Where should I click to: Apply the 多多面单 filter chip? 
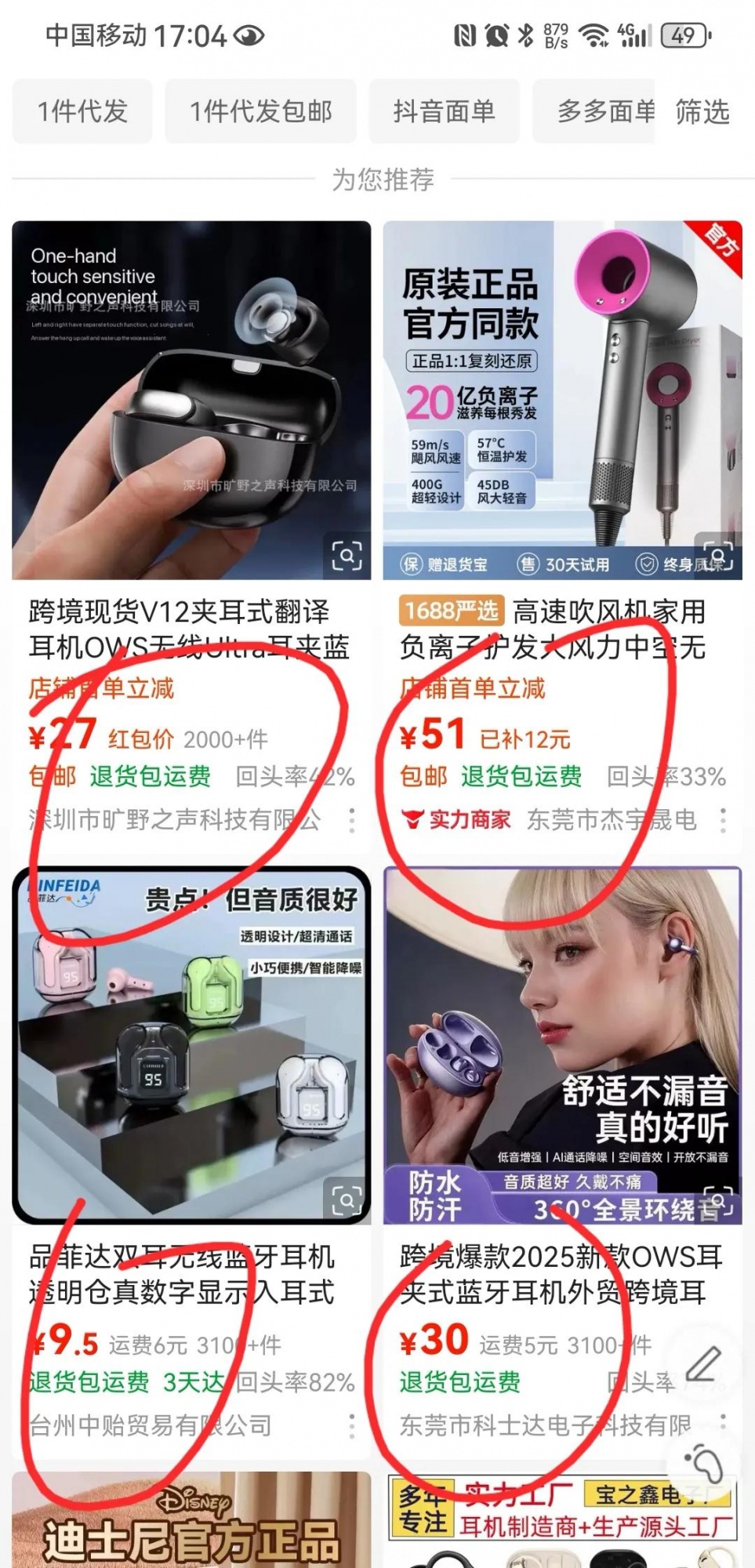[x=604, y=111]
